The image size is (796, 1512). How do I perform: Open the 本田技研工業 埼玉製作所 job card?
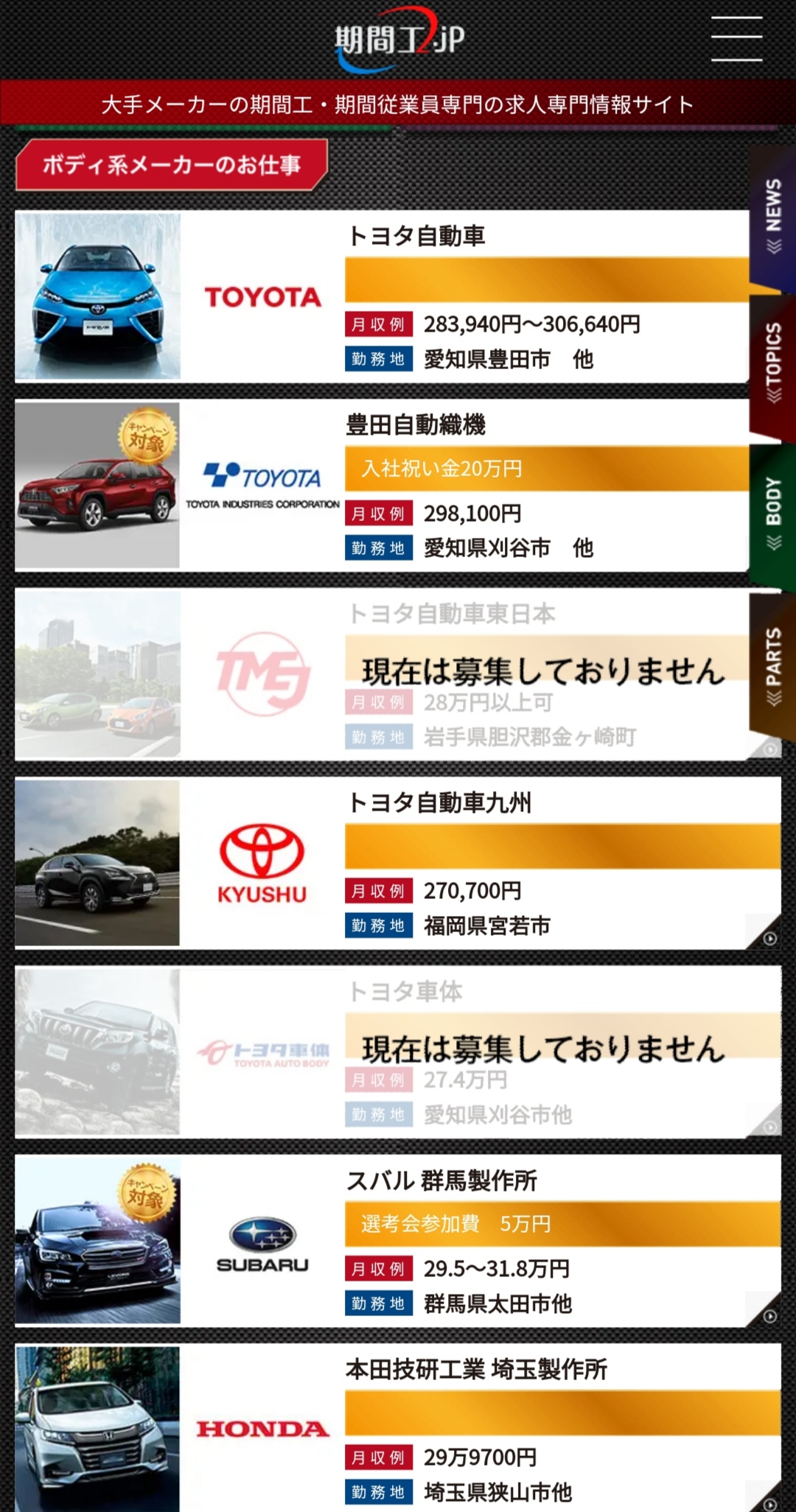tap(398, 1428)
